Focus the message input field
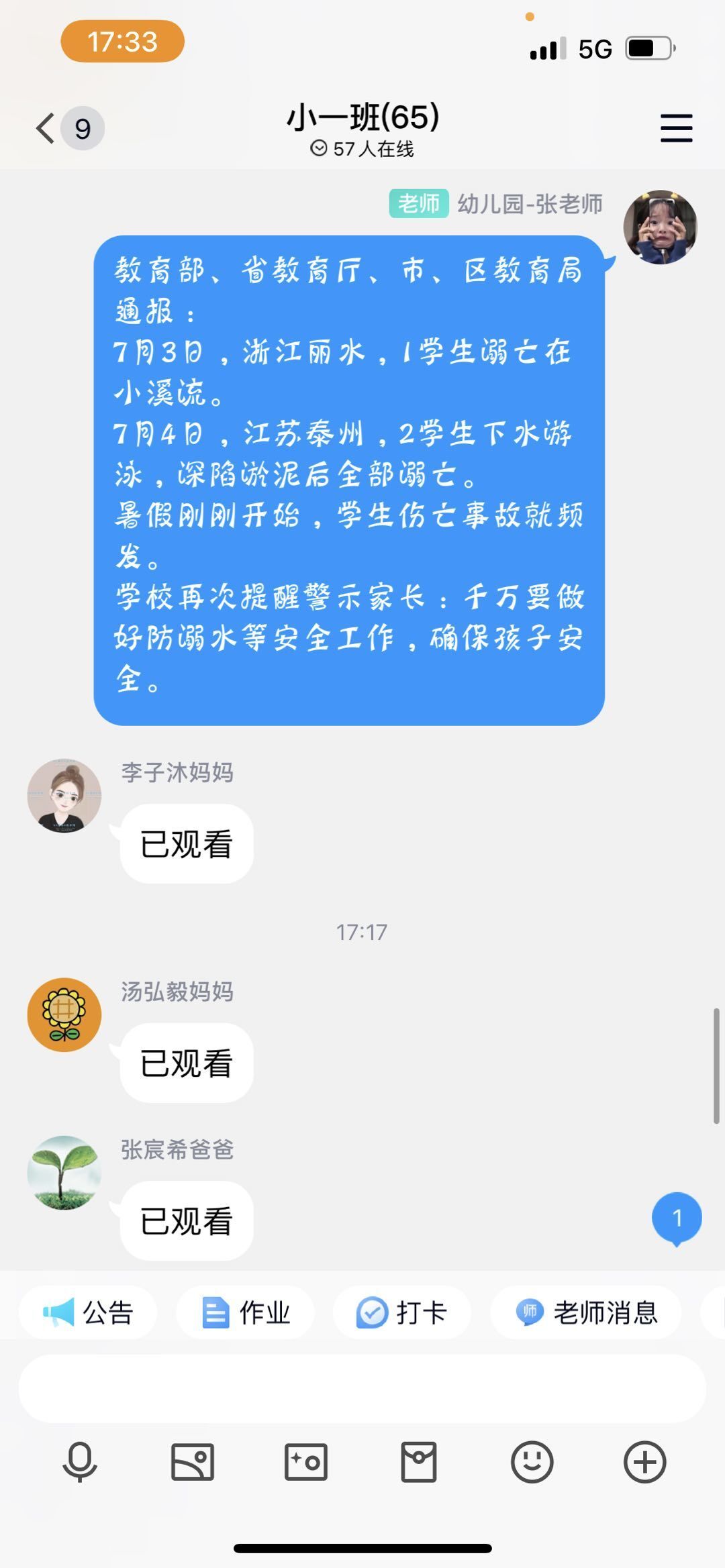Viewport: 725px width, 1568px height. click(x=362, y=1389)
